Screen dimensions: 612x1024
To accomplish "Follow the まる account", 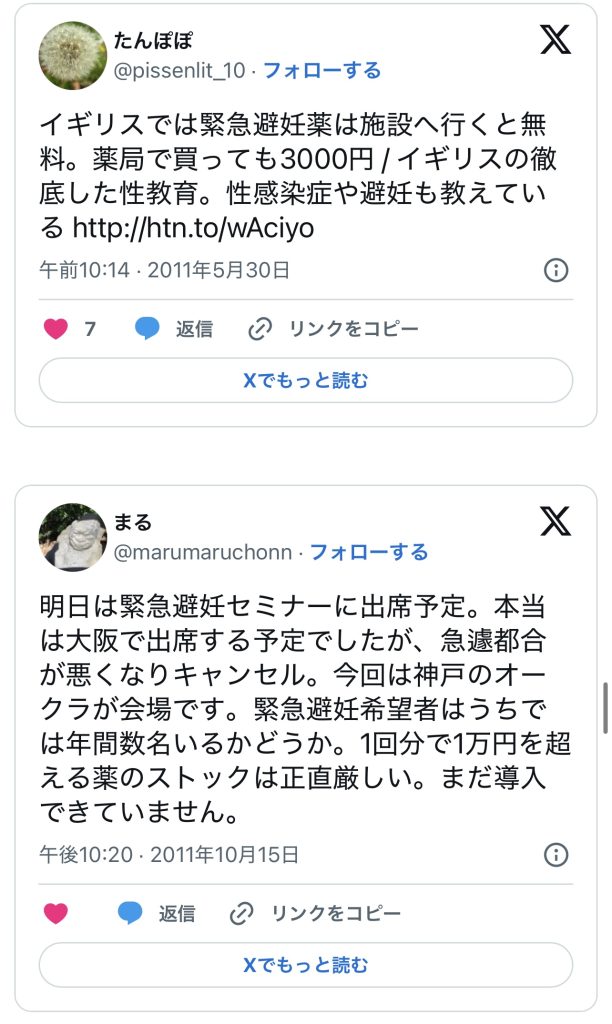I will click(368, 552).
